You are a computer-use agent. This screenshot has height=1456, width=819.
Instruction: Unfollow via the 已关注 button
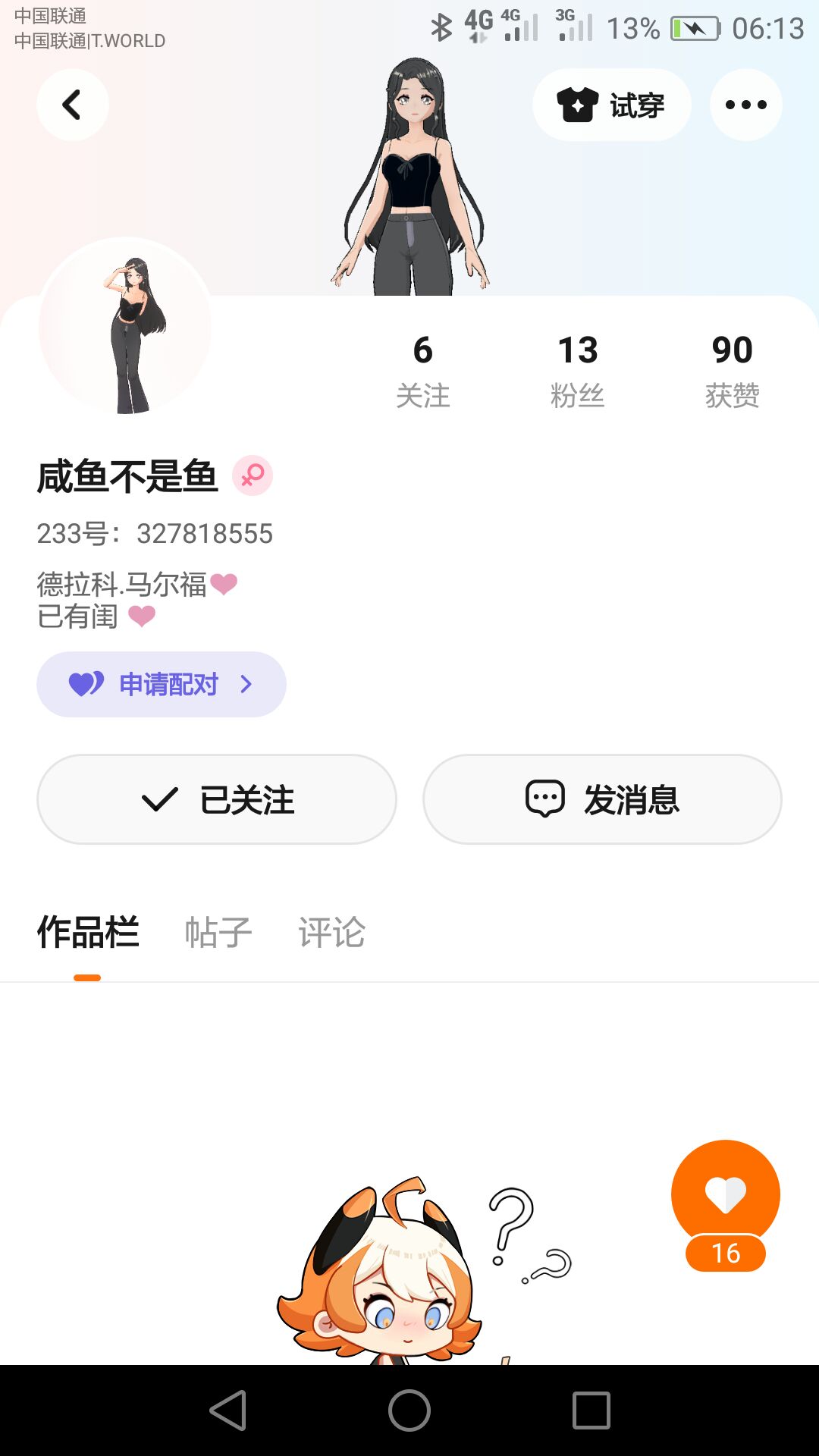(217, 799)
